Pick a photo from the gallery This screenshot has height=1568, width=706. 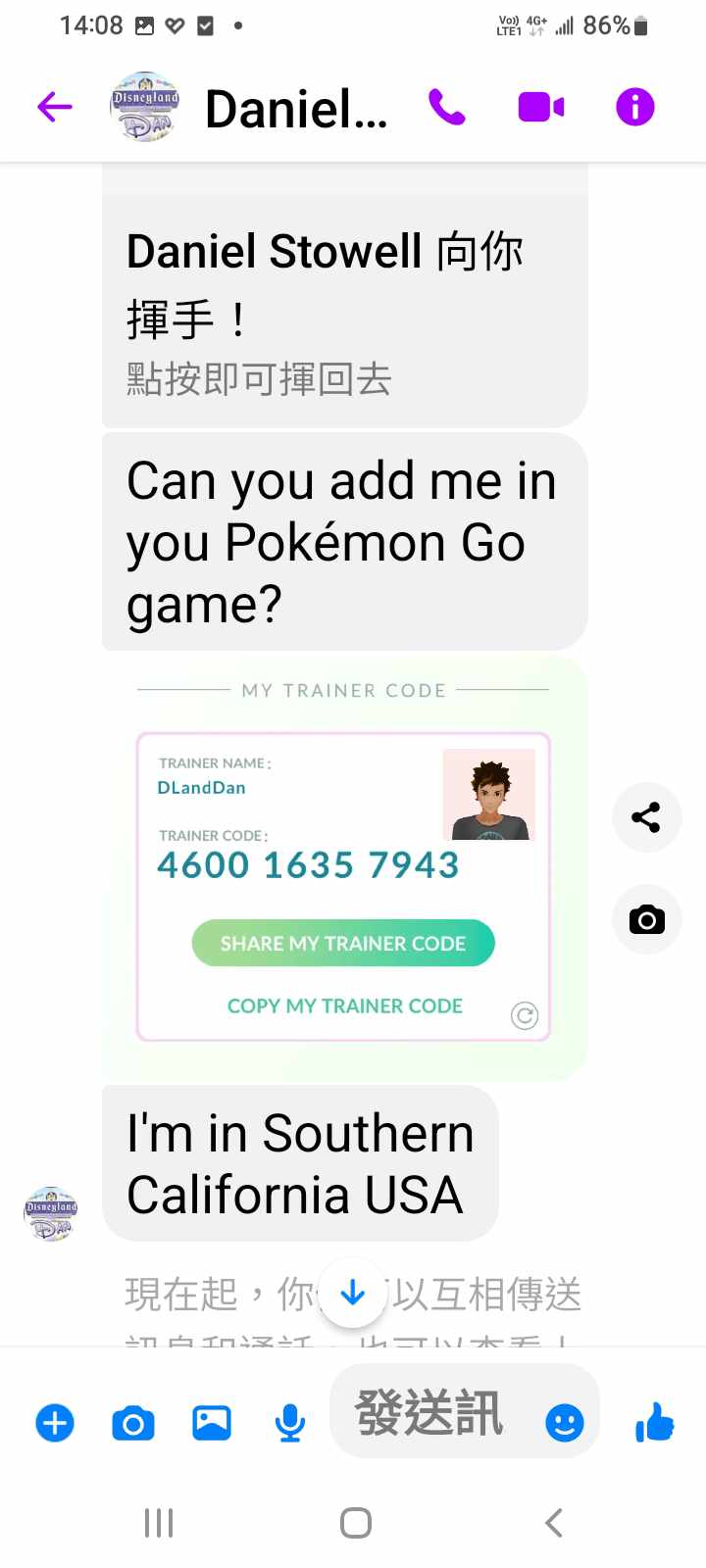[x=212, y=1422]
